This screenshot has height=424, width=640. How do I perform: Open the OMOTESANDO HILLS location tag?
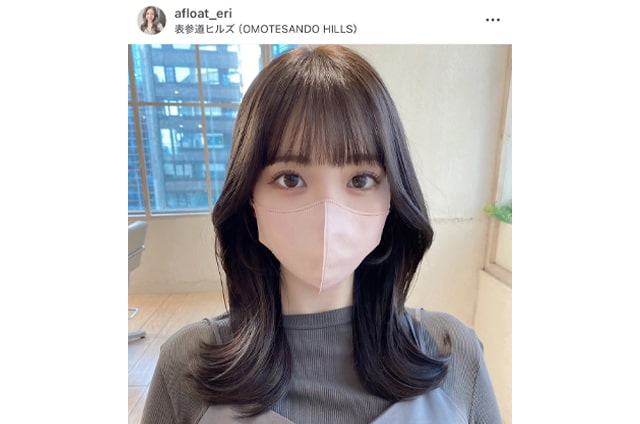point(265,29)
